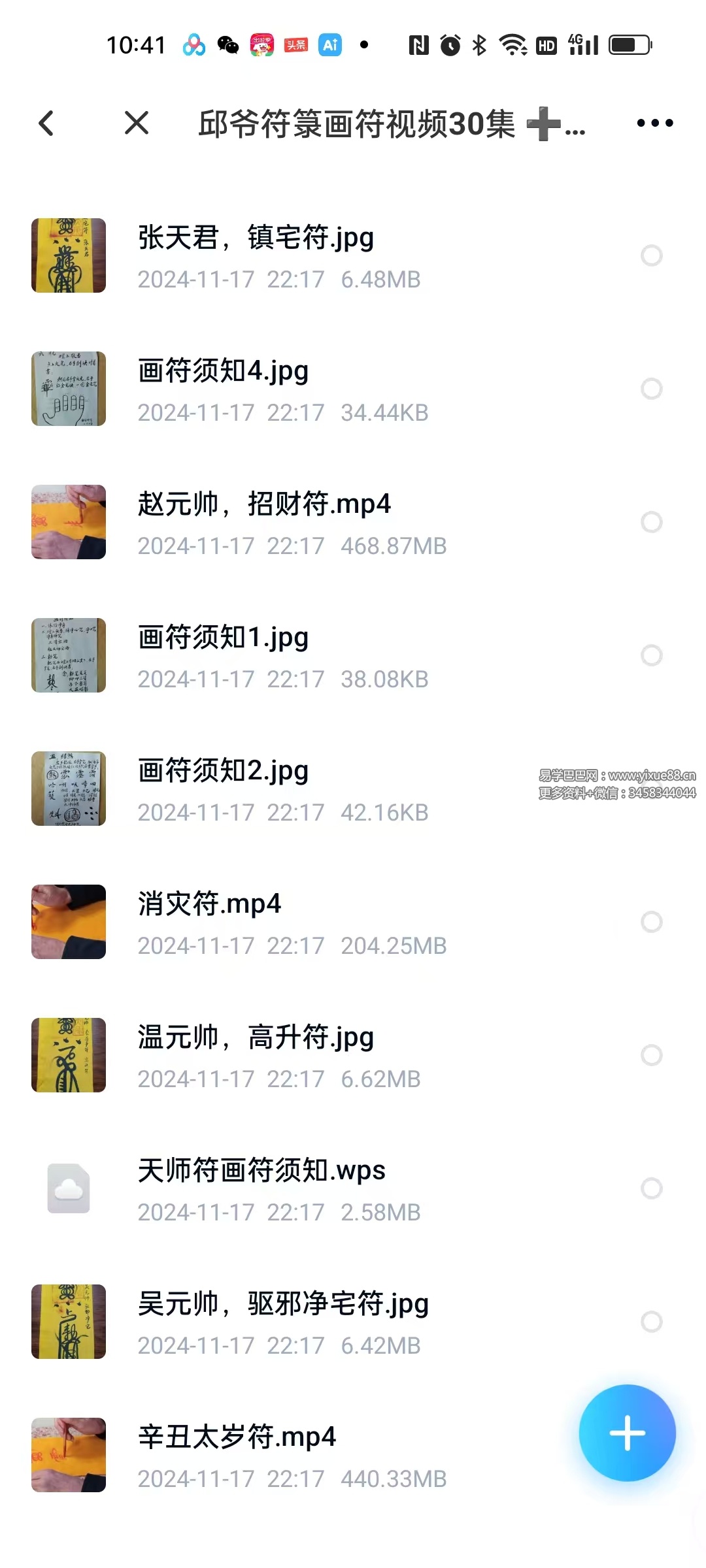Viewport: 706px width, 1568px height.
Task: Close this shared folder page
Action: pos(137,123)
